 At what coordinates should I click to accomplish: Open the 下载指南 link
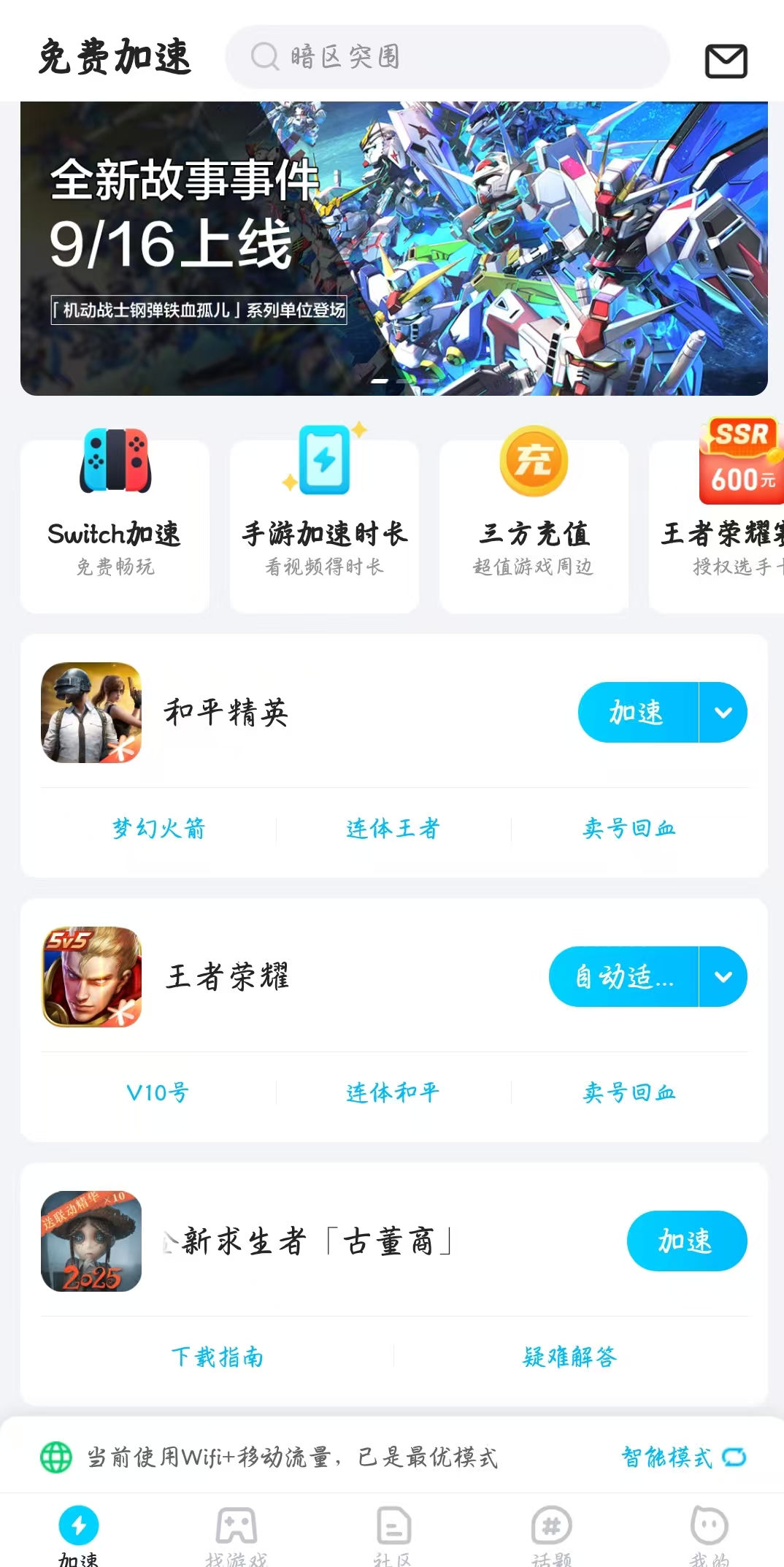coord(217,1357)
